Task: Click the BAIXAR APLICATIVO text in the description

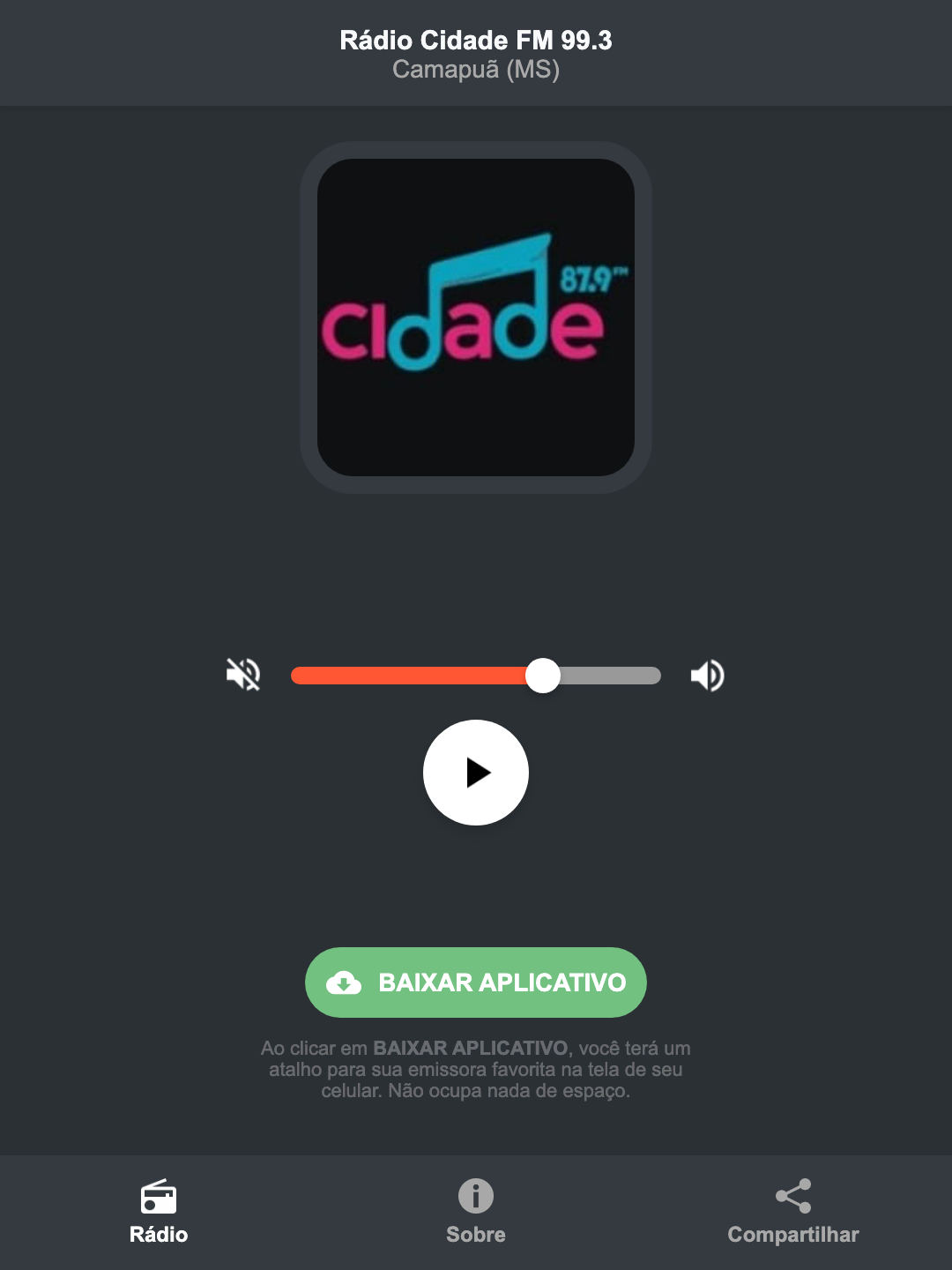Action: [x=472, y=1049]
